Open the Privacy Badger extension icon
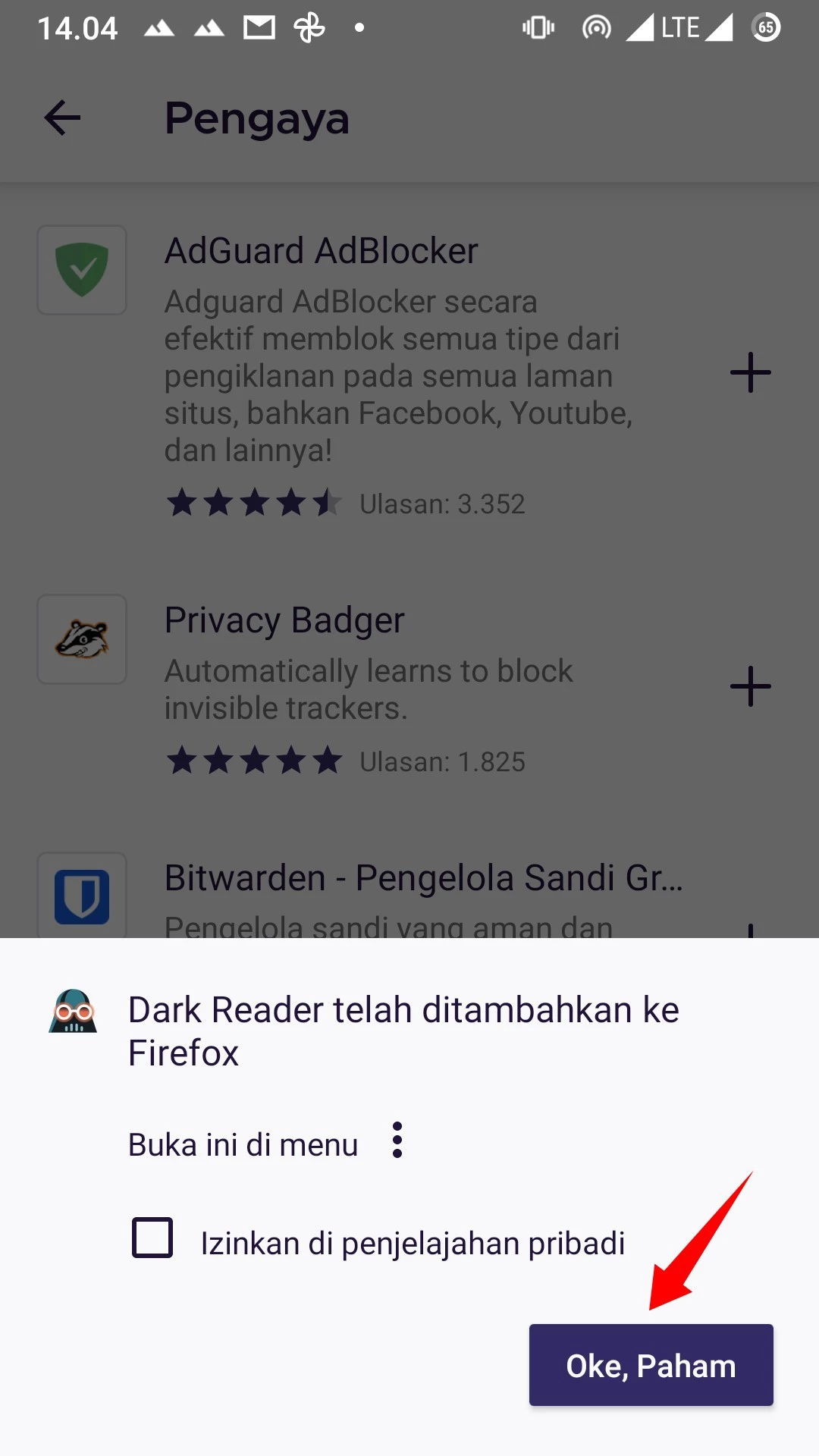The image size is (819, 1456). pyautogui.click(x=81, y=639)
